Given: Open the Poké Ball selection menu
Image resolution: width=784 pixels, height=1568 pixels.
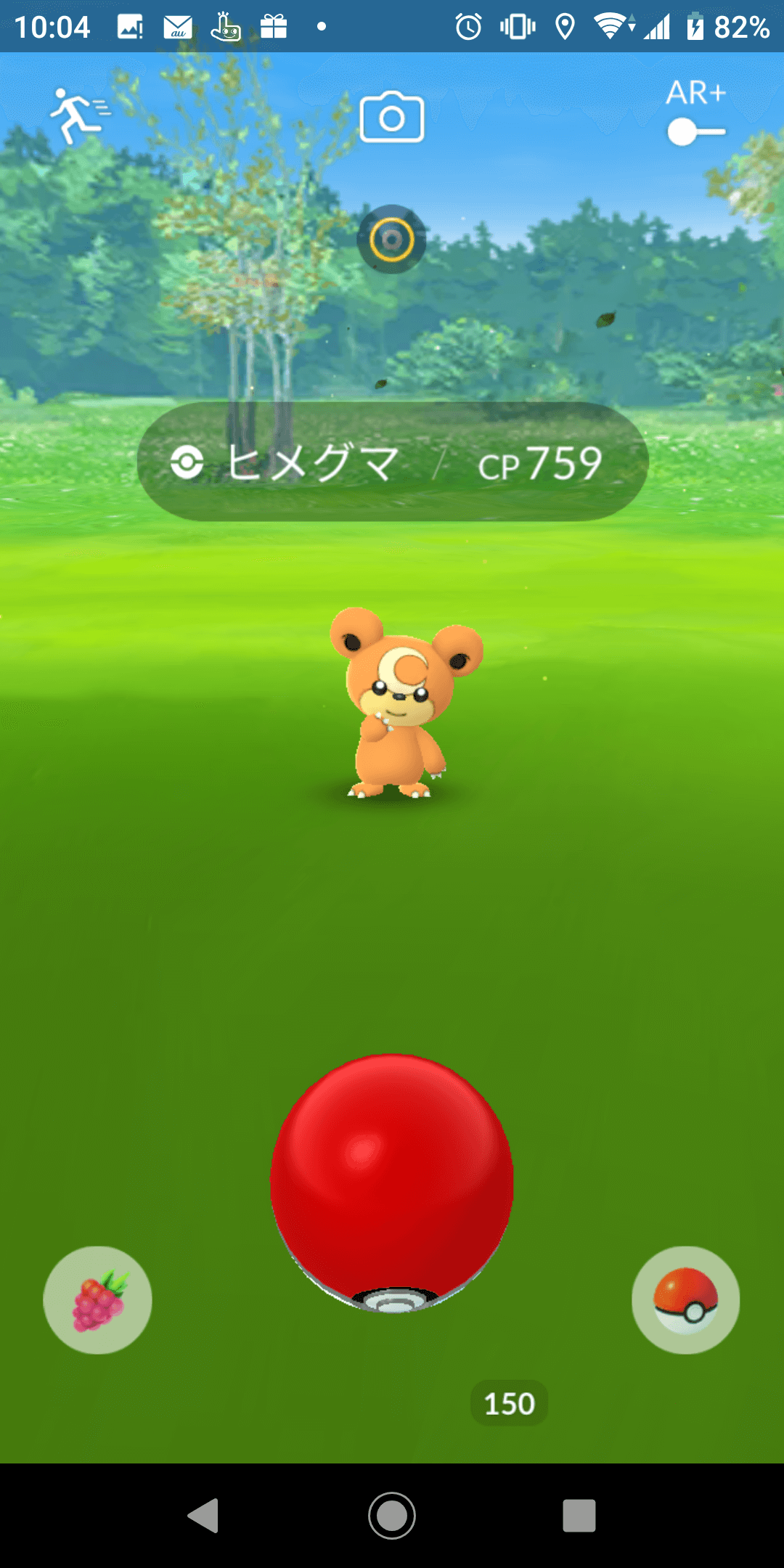Looking at the screenshot, I should tap(685, 1300).
